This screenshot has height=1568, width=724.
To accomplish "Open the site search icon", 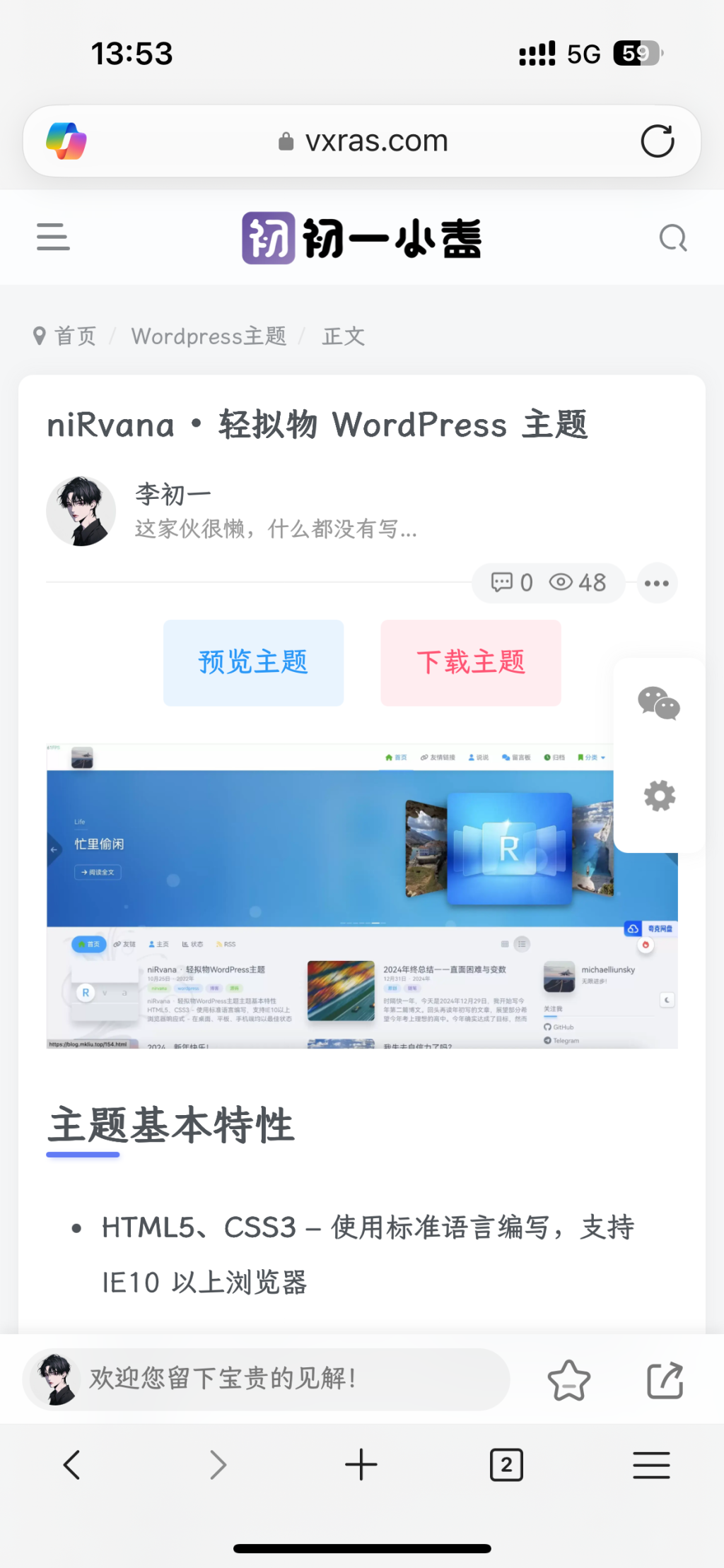I will [672, 238].
